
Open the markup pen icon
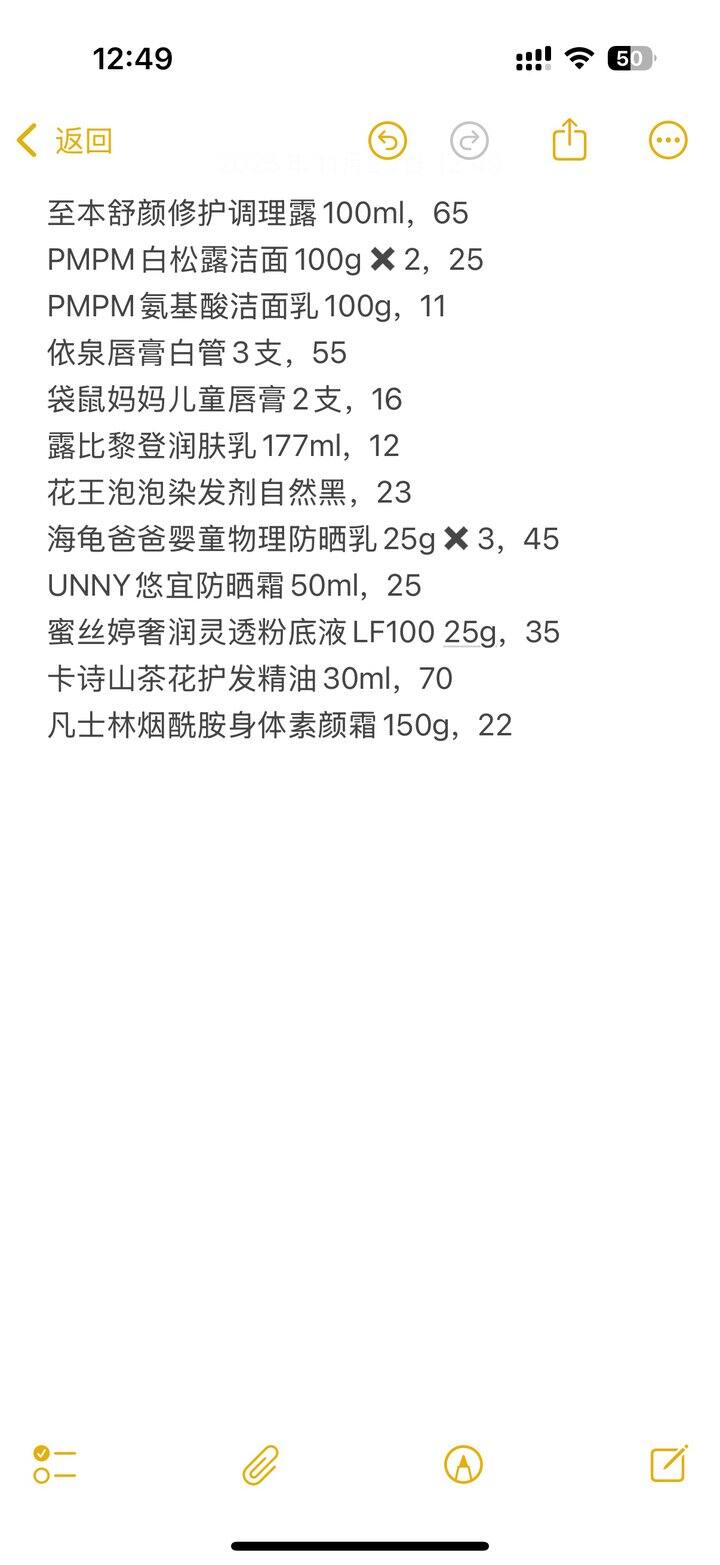point(462,1465)
